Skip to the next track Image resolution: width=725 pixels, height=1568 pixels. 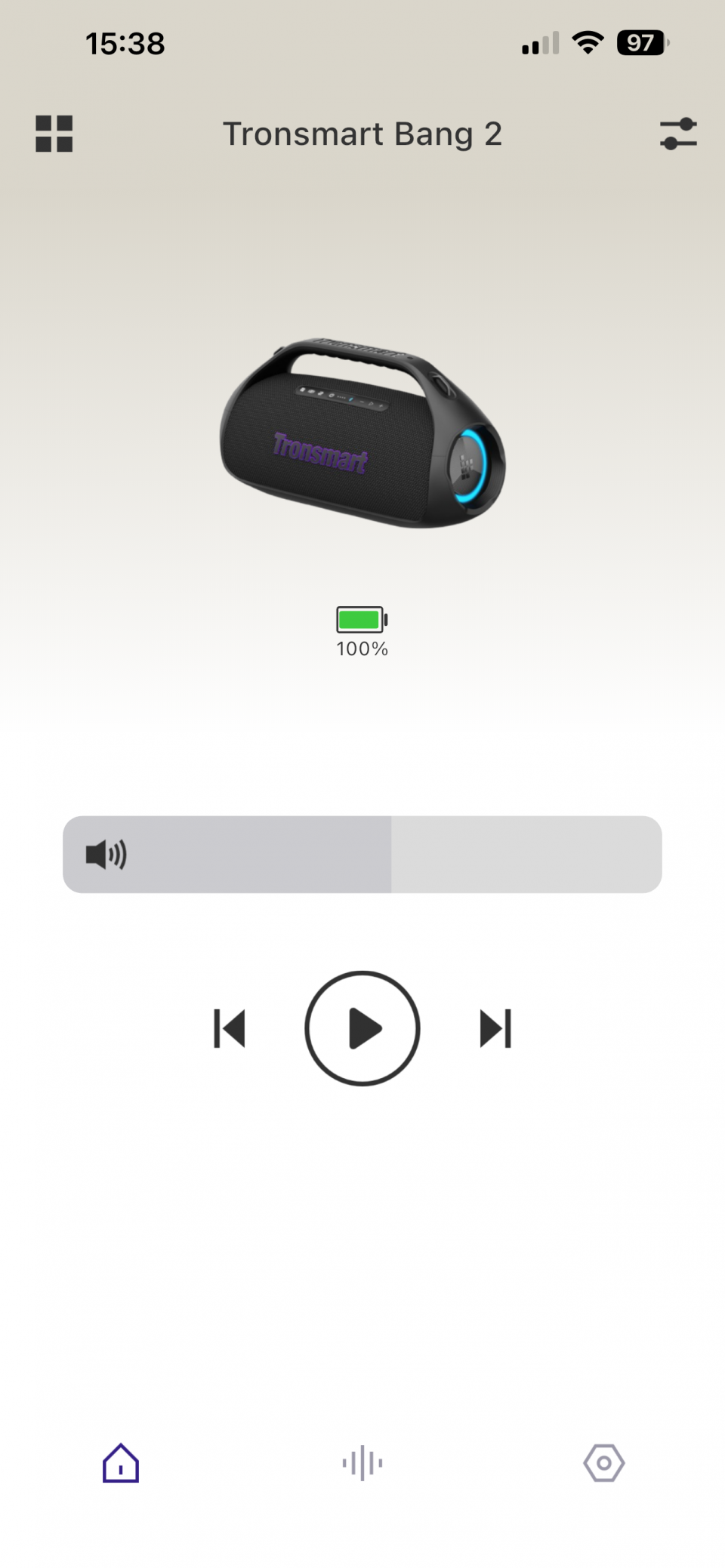tap(495, 1028)
